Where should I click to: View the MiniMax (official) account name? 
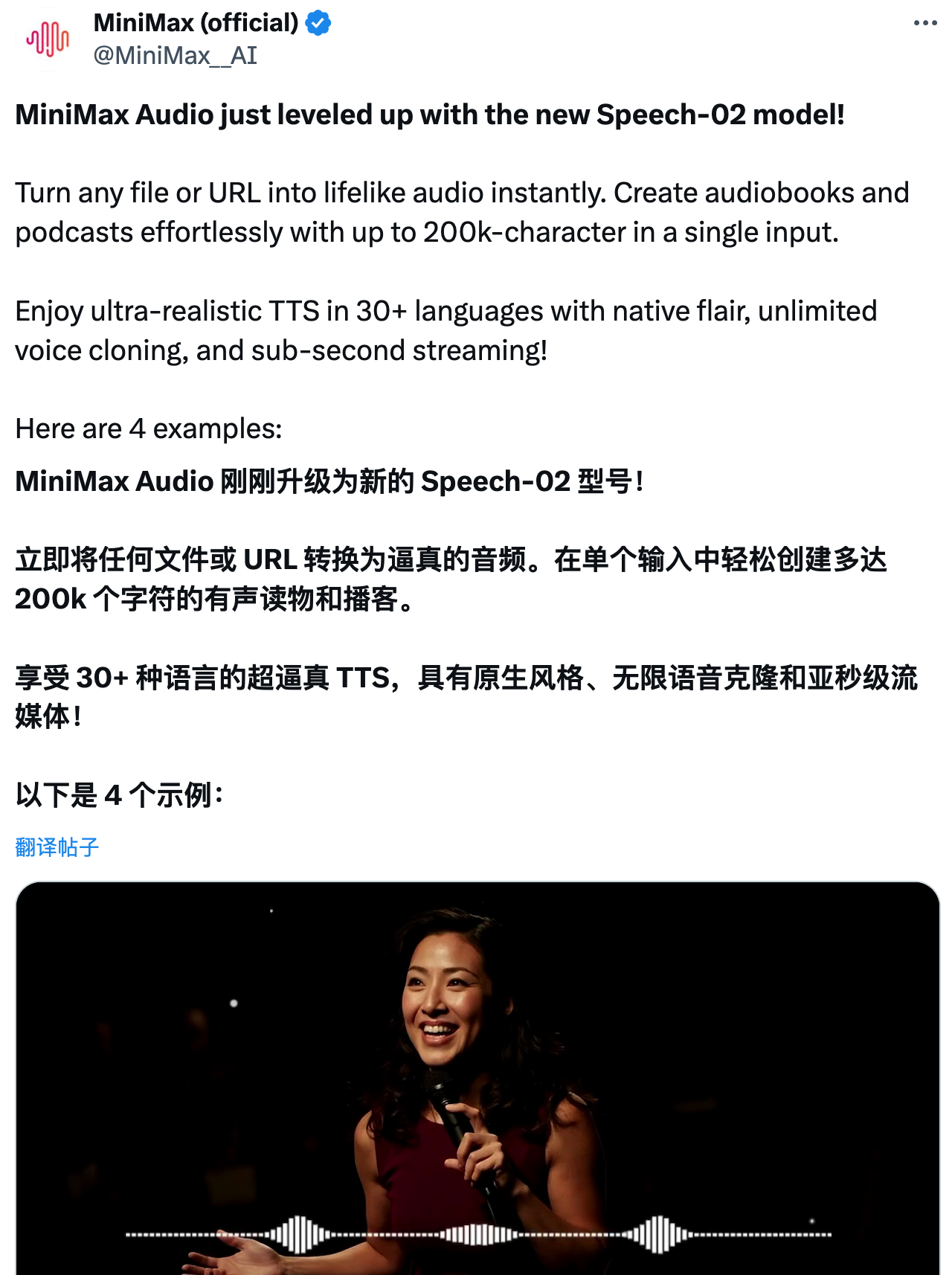pos(196,23)
